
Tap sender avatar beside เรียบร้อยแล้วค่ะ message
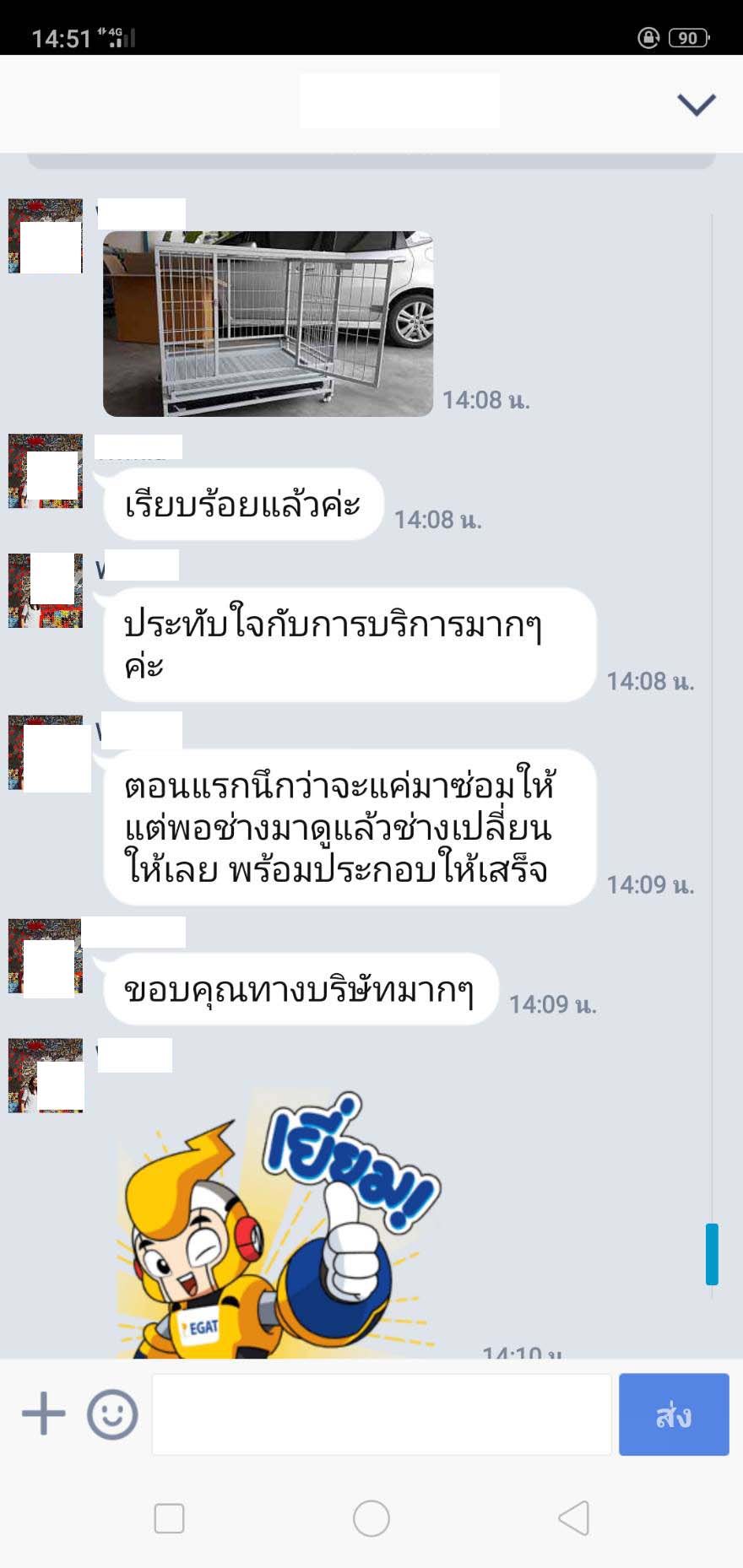point(46,471)
